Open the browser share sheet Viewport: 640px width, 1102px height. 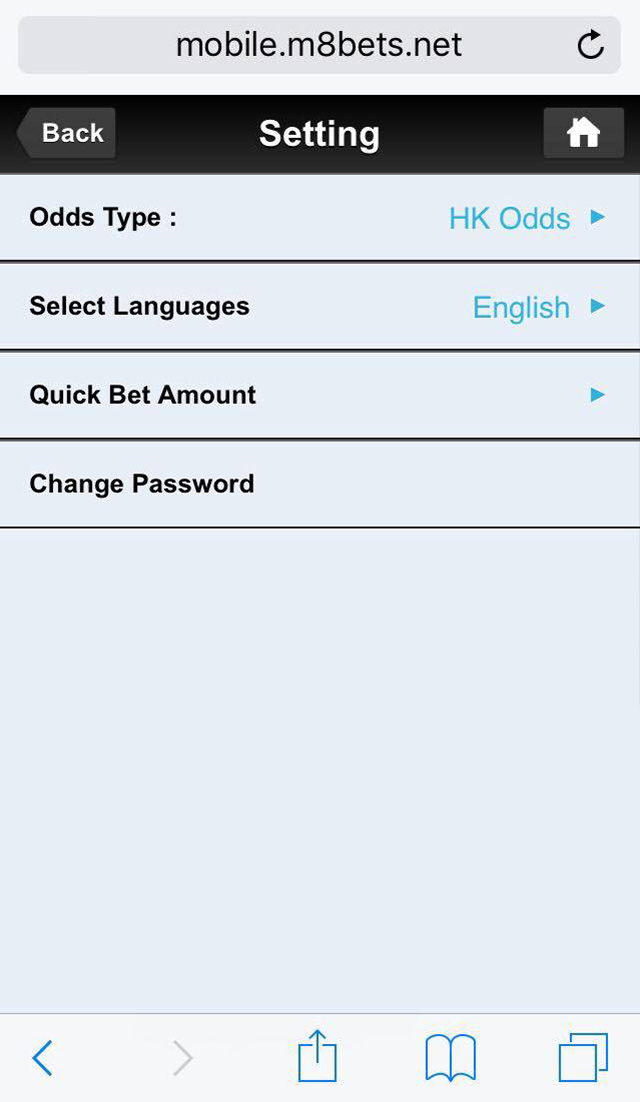[x=318, y=1056]
